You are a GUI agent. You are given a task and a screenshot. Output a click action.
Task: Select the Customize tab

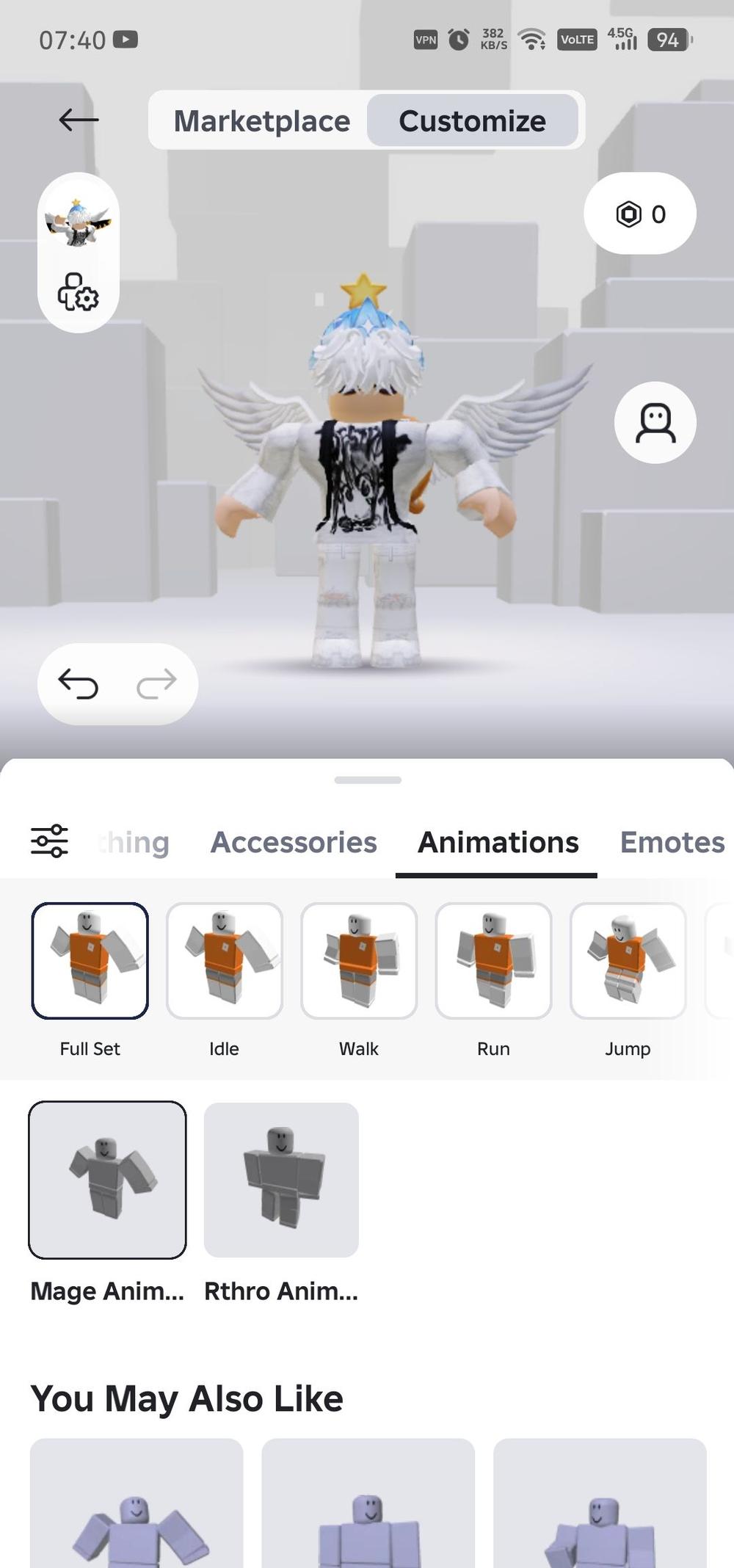pos(472,121)
